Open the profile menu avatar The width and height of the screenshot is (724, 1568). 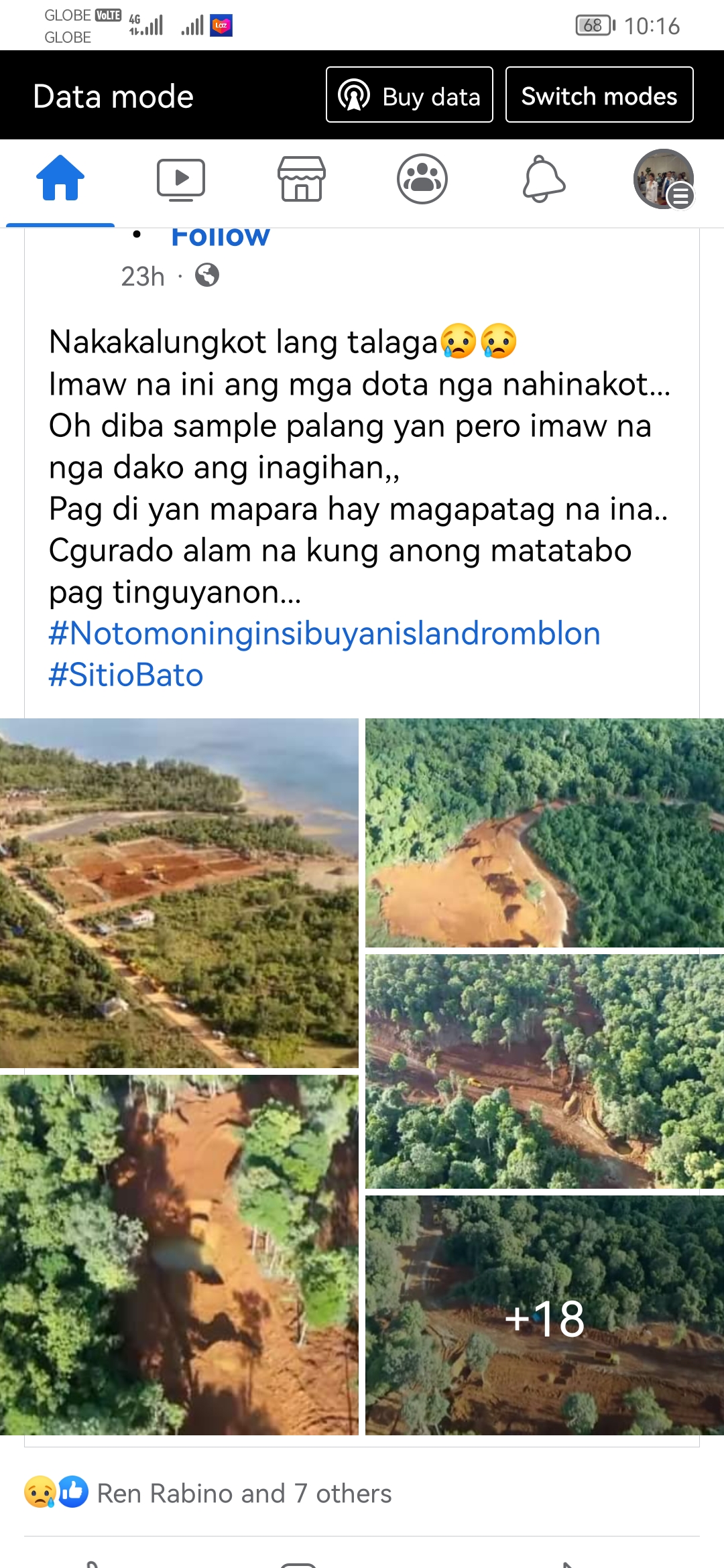coord(664,179)
